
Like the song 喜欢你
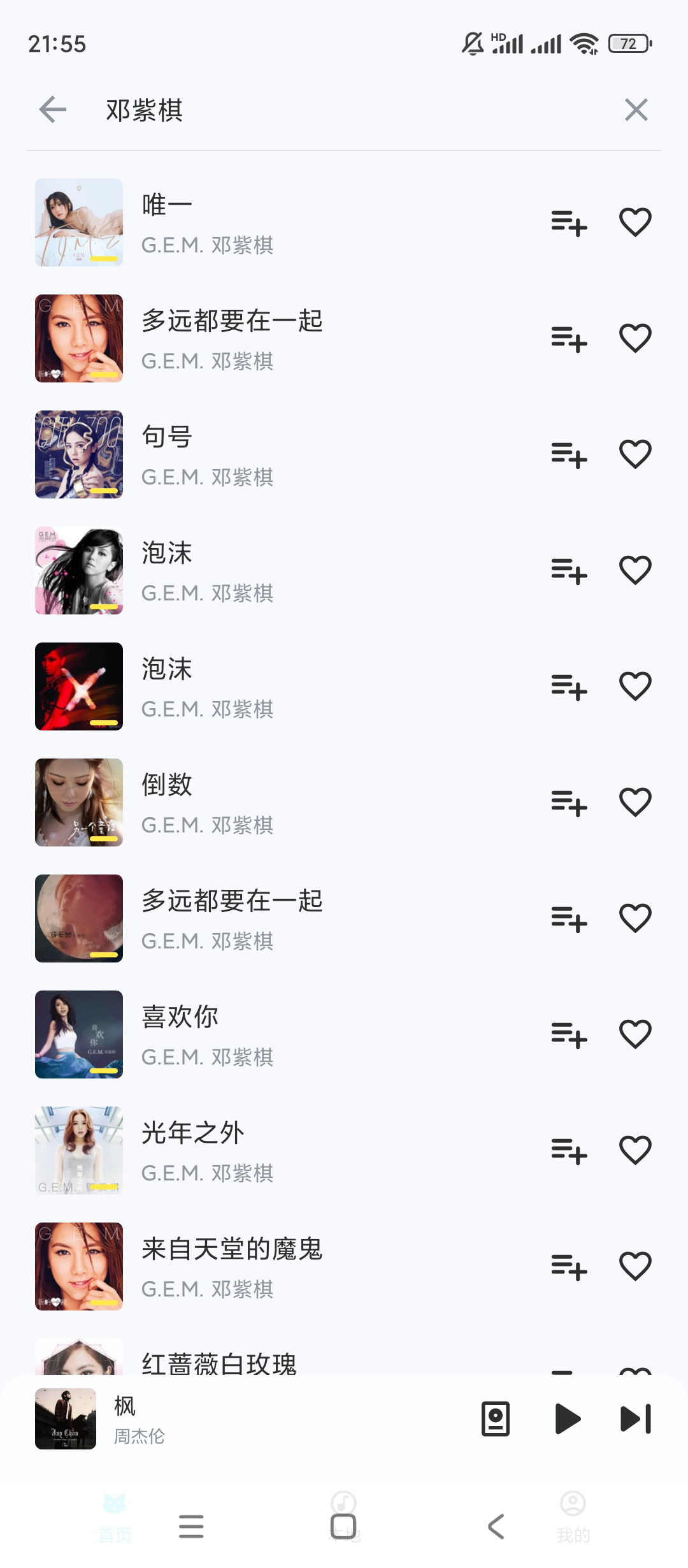click(x=635, y=1034)
